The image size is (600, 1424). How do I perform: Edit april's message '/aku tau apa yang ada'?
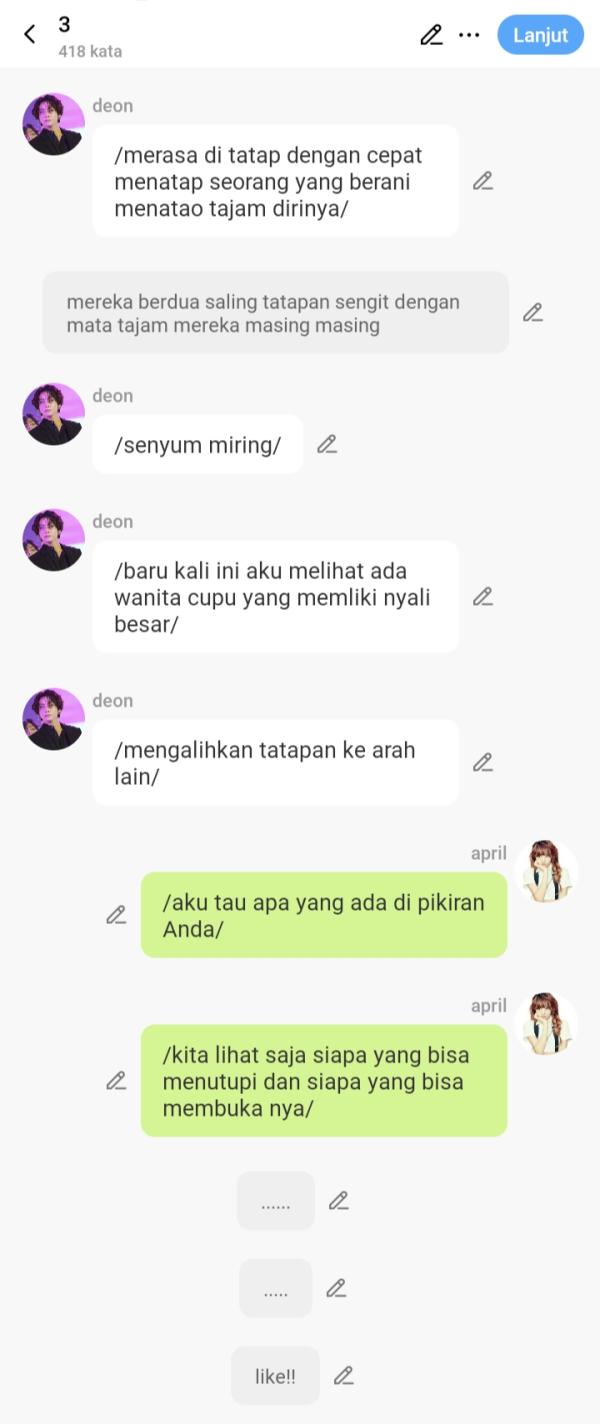pyautogui.click(x=117, y=914)
